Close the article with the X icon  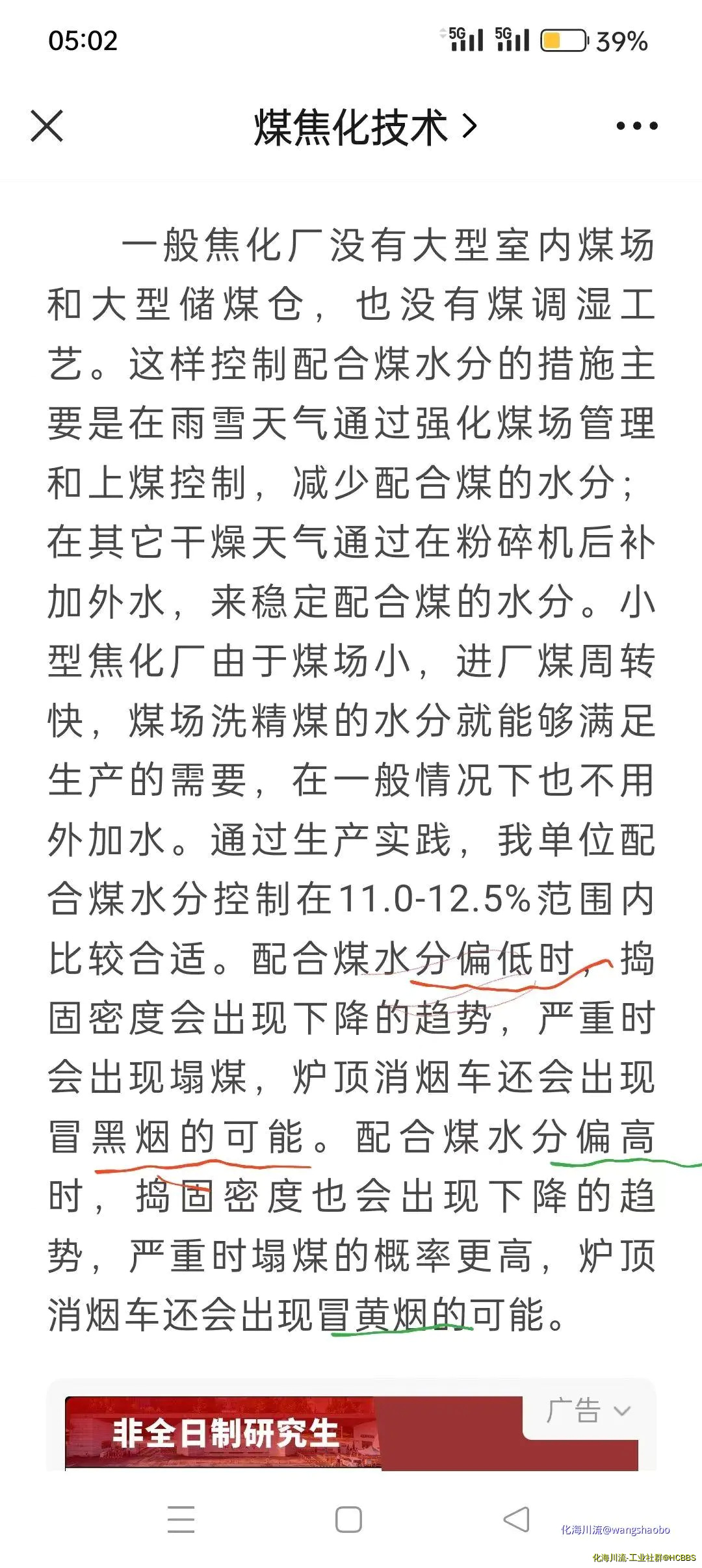[x=47, y=125]
